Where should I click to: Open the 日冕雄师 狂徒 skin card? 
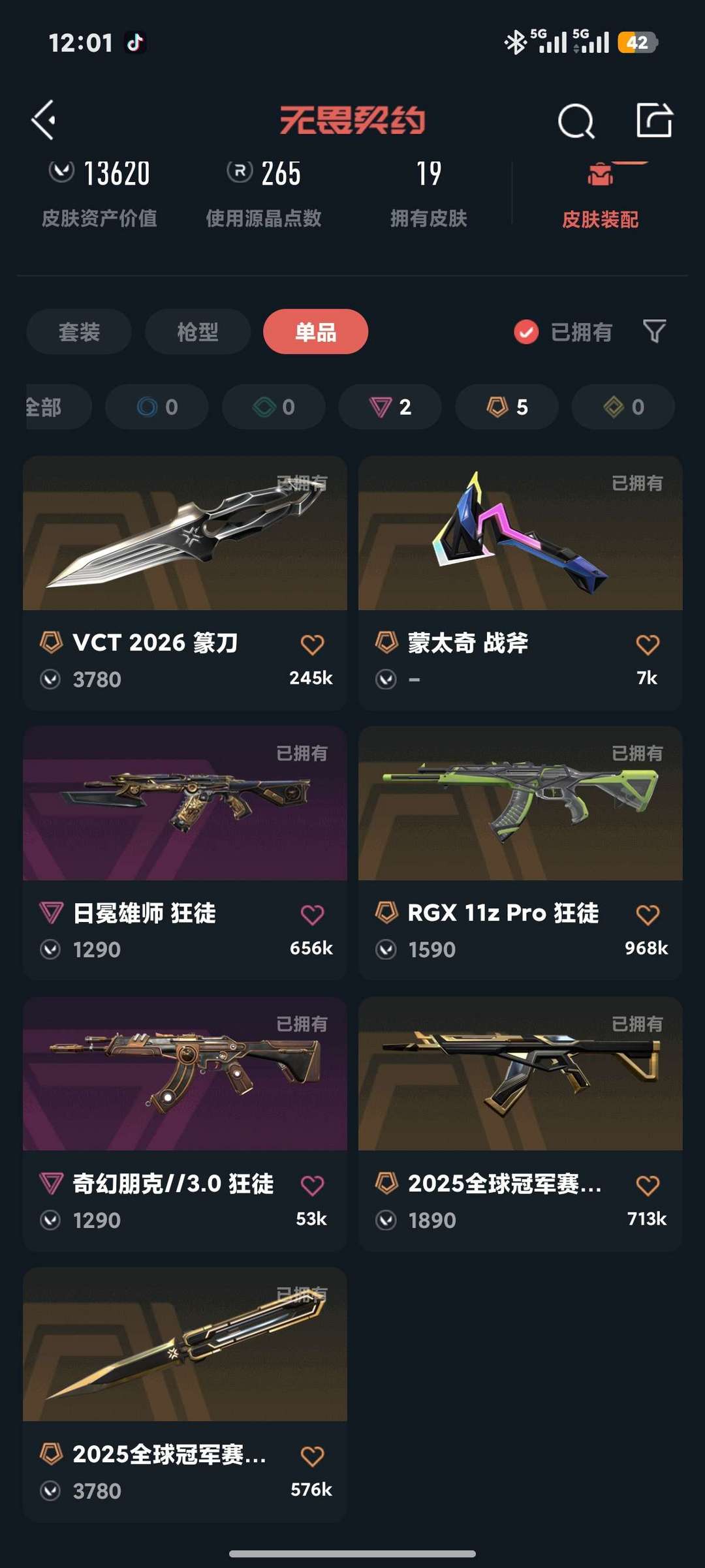pyautogui.click(x=185, y=853)
